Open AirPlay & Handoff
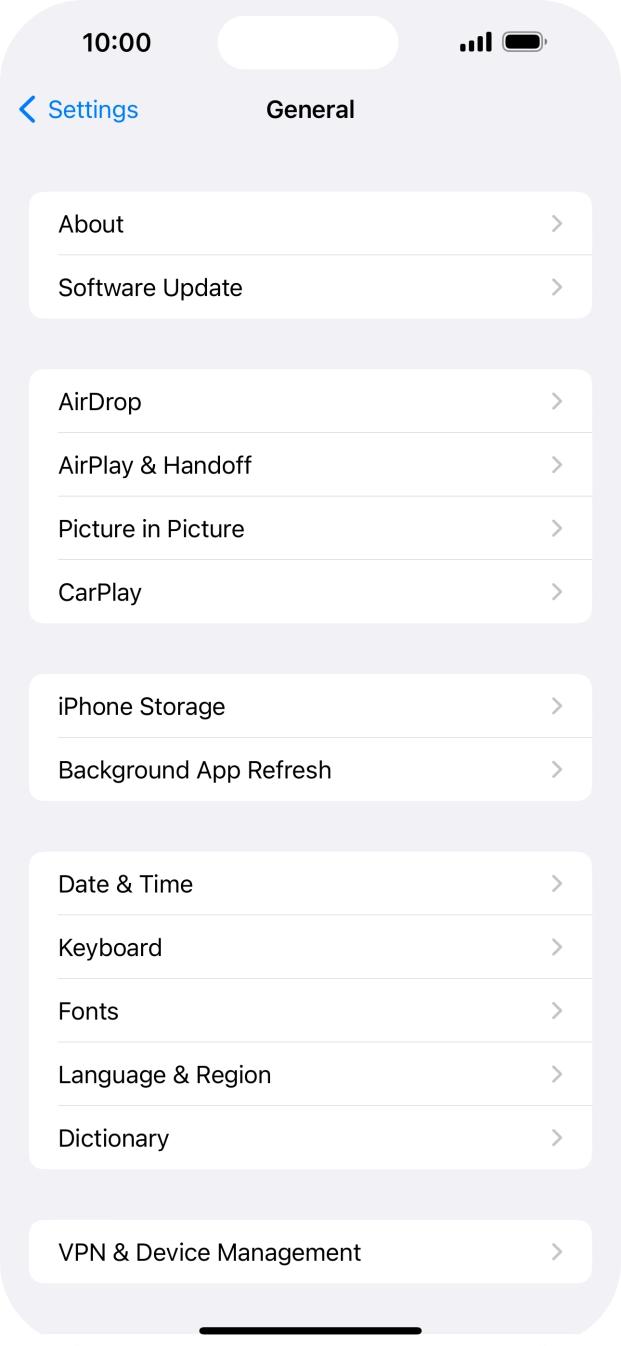The width and height of the screenshot is (621, 1346). [310, 465]
